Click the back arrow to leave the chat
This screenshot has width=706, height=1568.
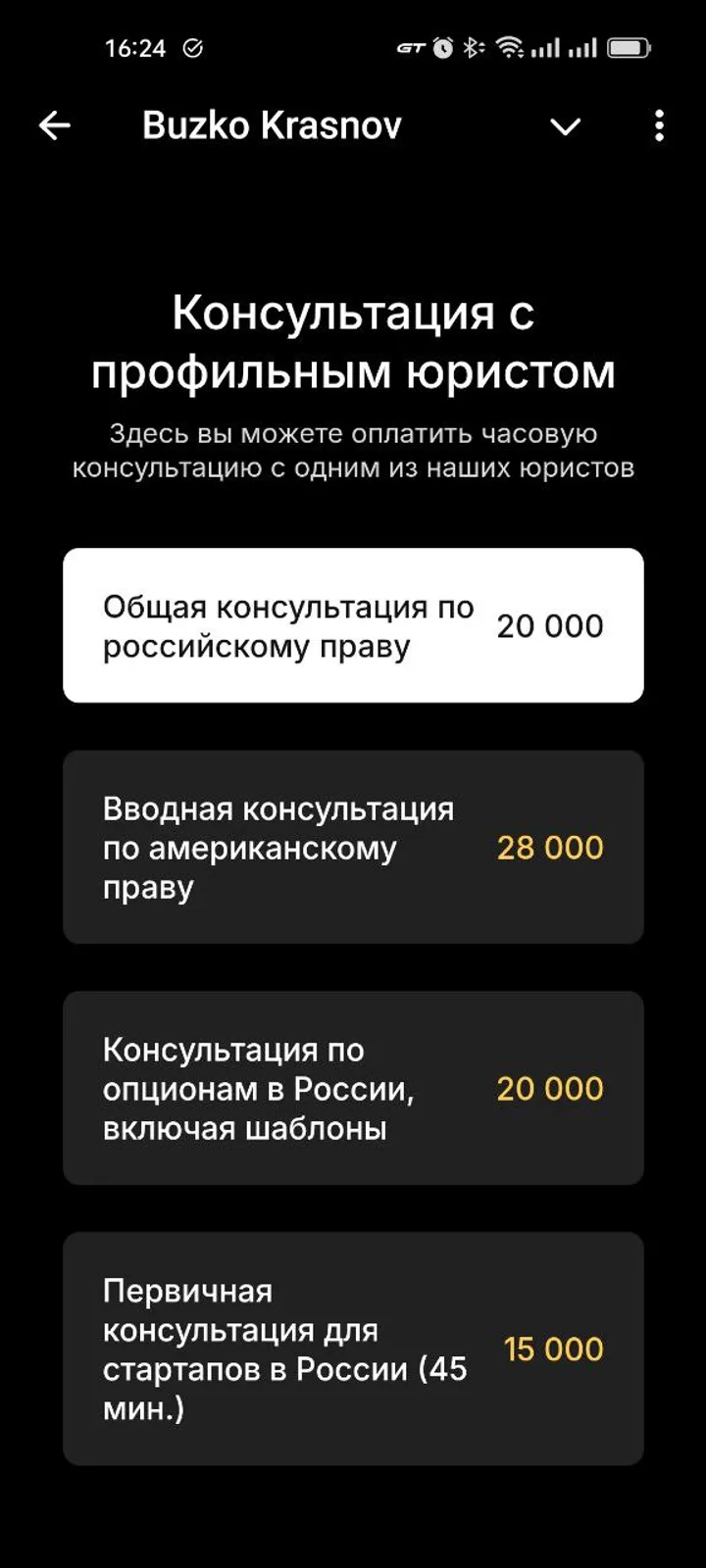tap(55, 124)
